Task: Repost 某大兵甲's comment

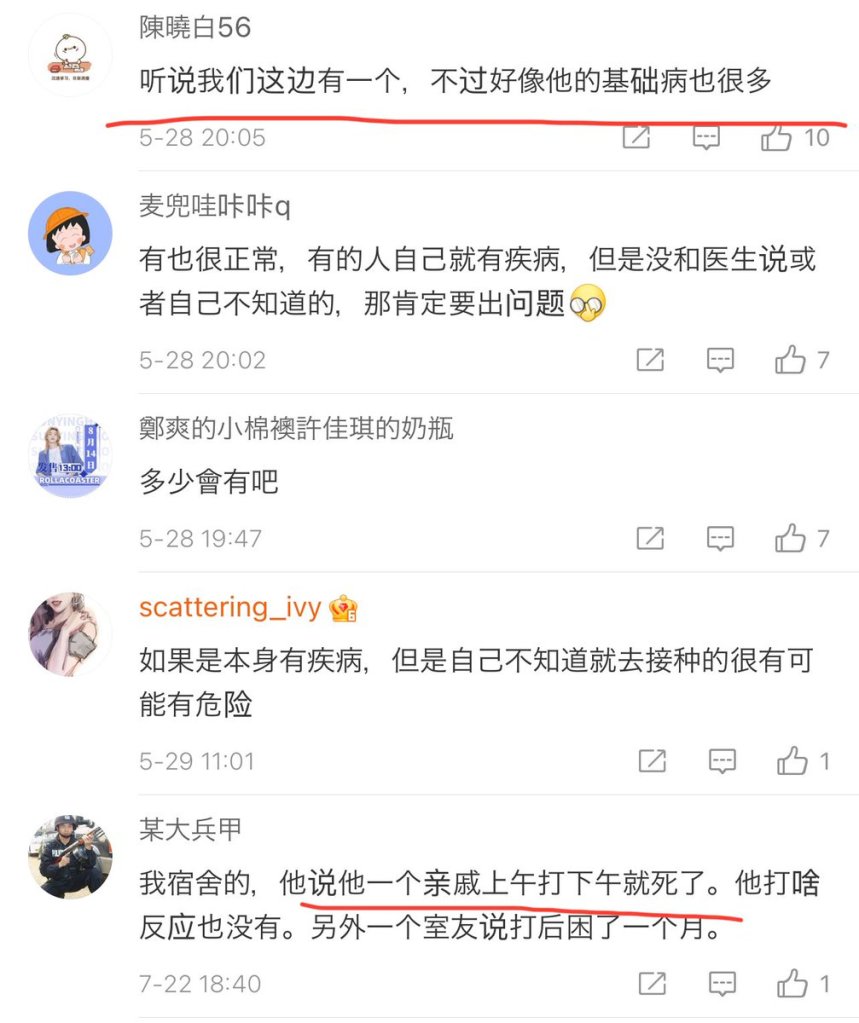Action: pos(652,983)
